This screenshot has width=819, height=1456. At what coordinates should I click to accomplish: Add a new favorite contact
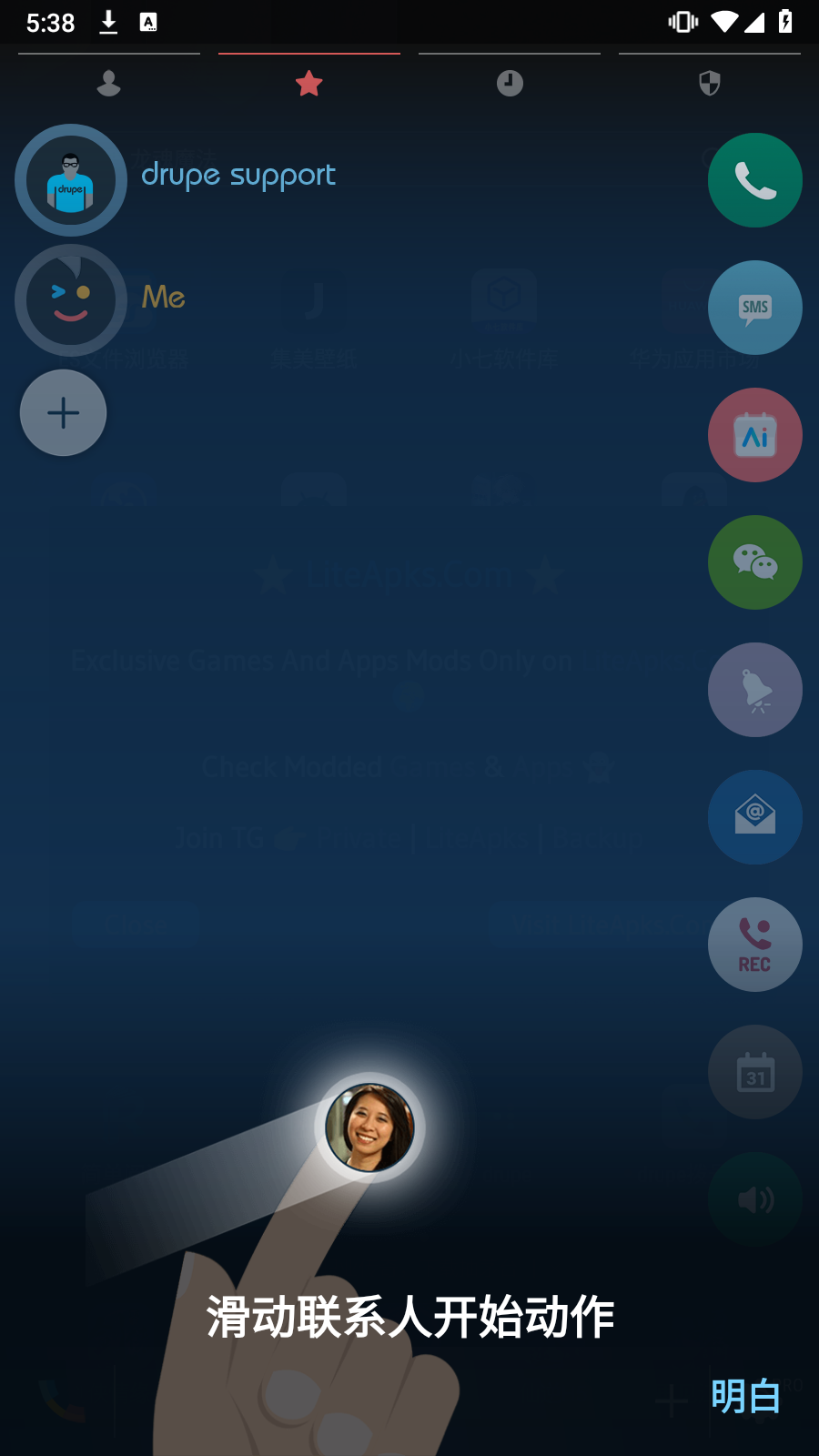[x=64, y=413]
